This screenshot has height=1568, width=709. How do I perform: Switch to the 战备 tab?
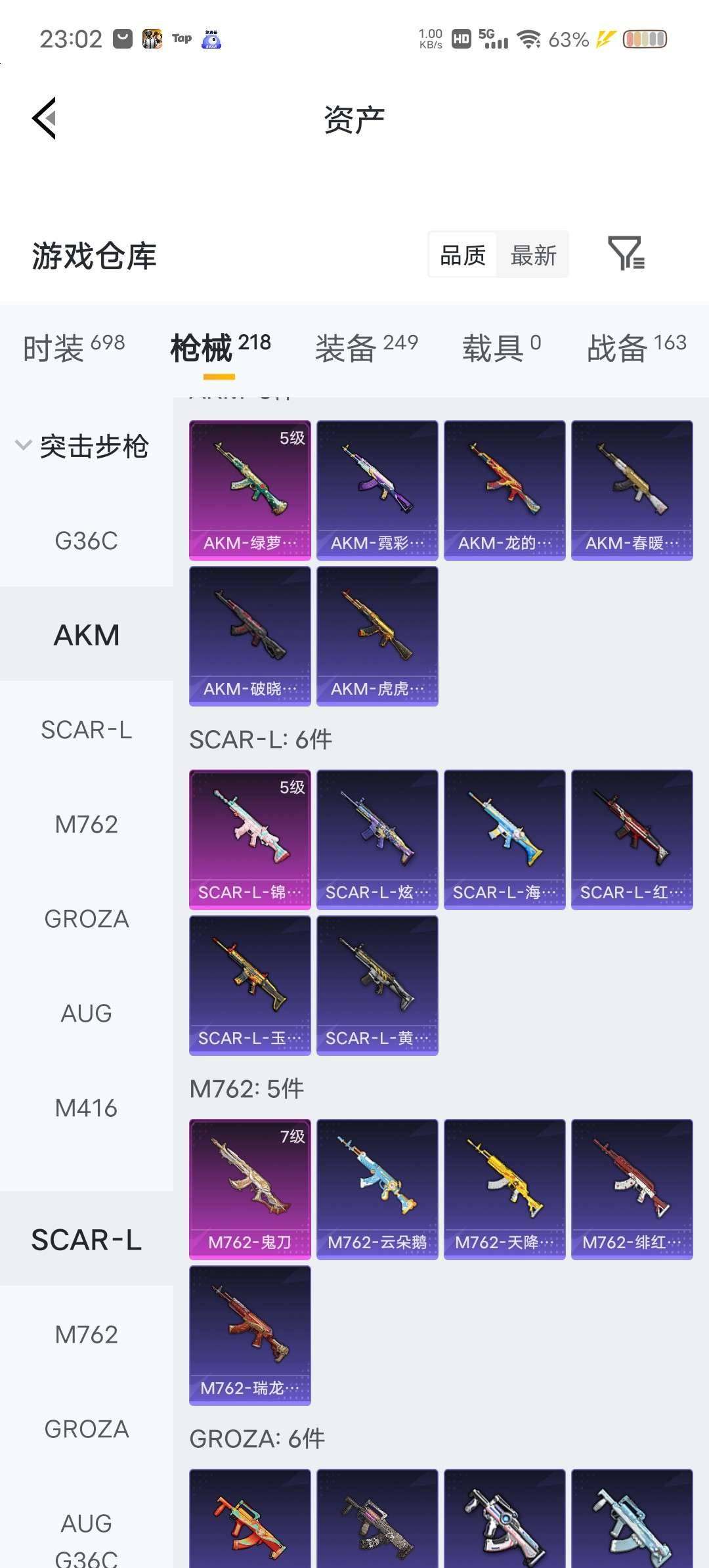(636, 347)
